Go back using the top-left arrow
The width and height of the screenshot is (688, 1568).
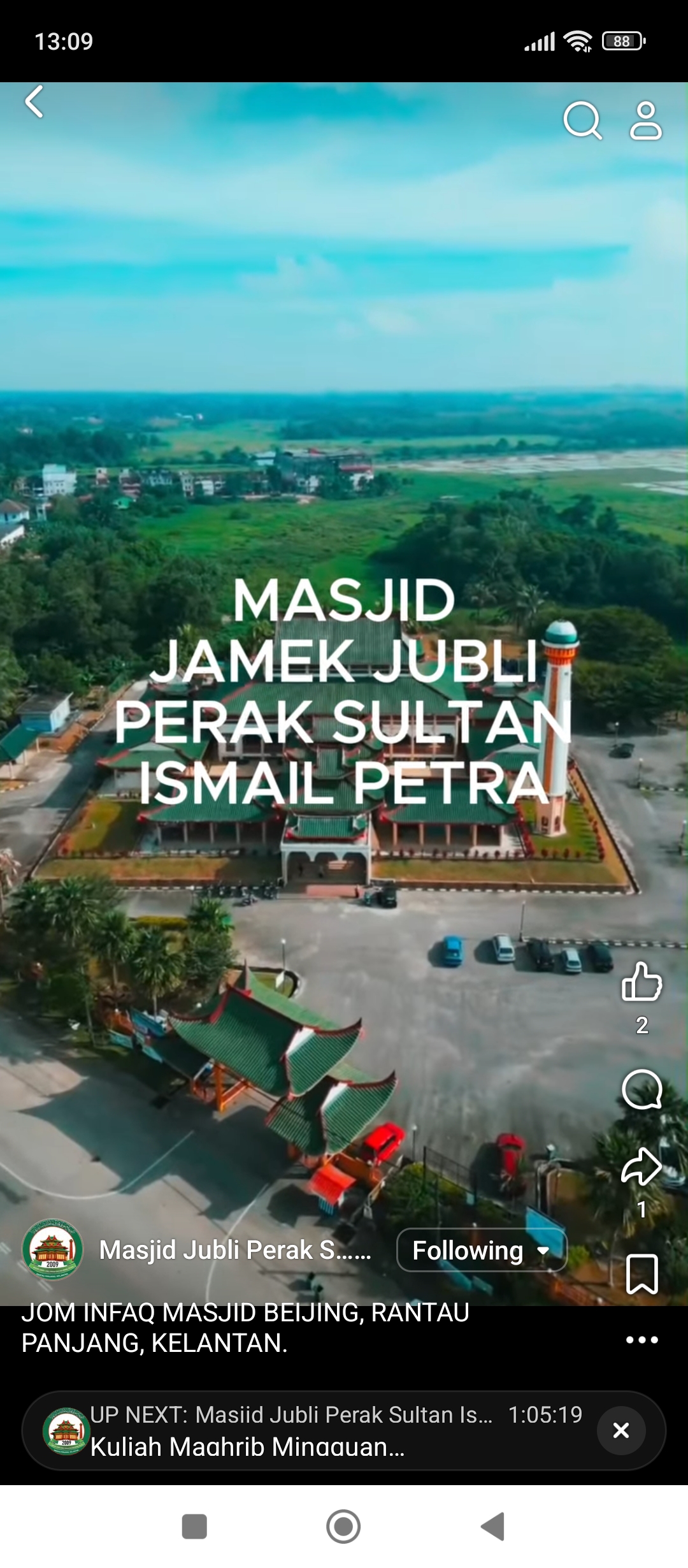click(34, 102)
